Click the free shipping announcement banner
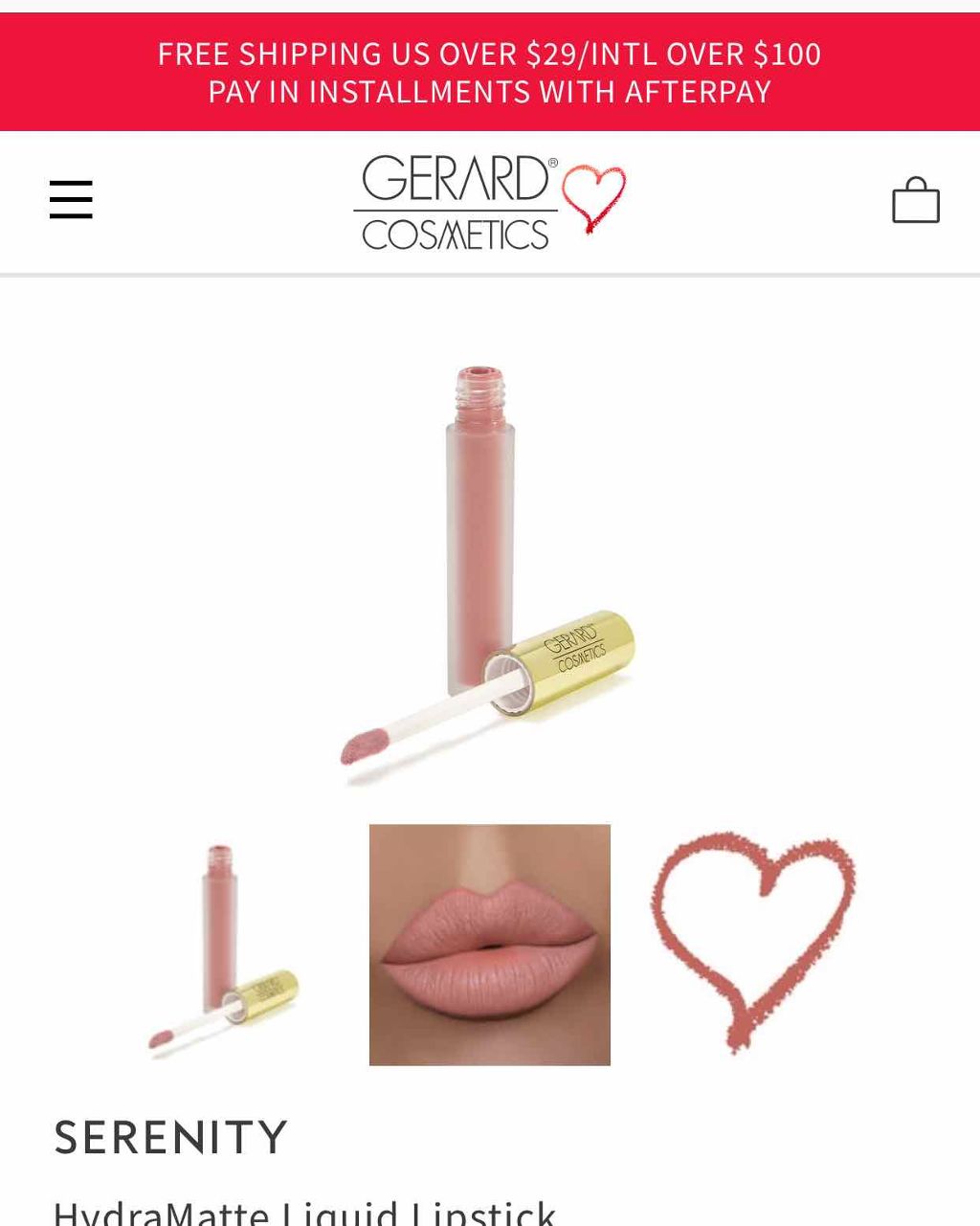The width and height of the screenshot is (980, 1226). click(x=490, y=55)
